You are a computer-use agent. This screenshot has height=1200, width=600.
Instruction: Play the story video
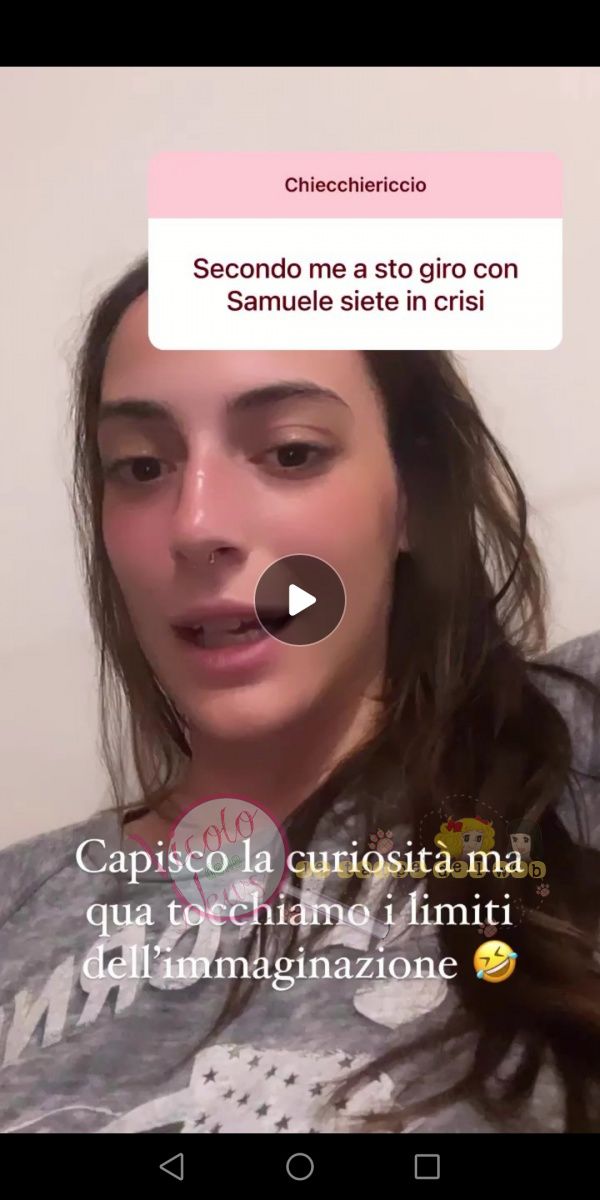pos(300,600)
